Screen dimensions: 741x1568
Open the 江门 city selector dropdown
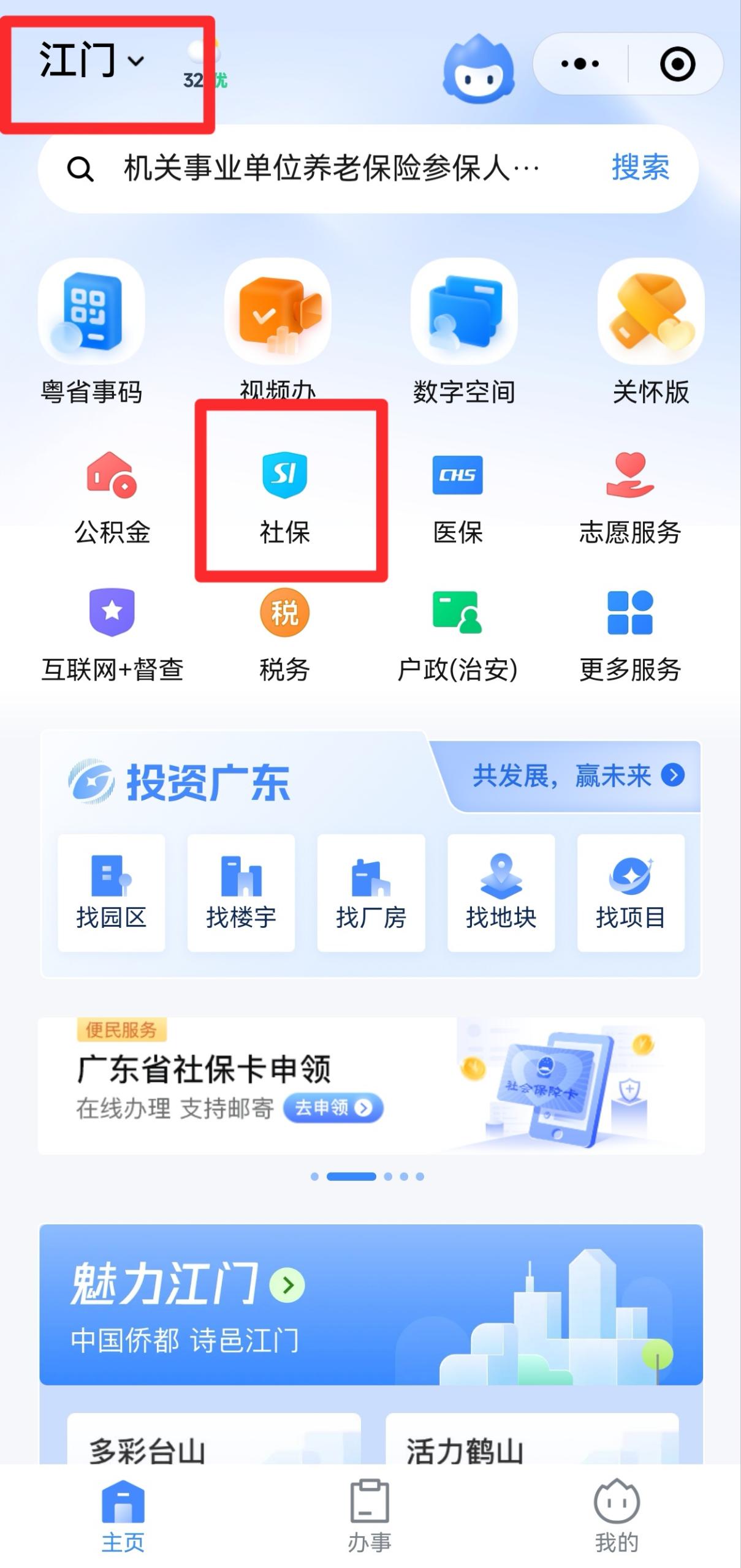pos(92,61)
